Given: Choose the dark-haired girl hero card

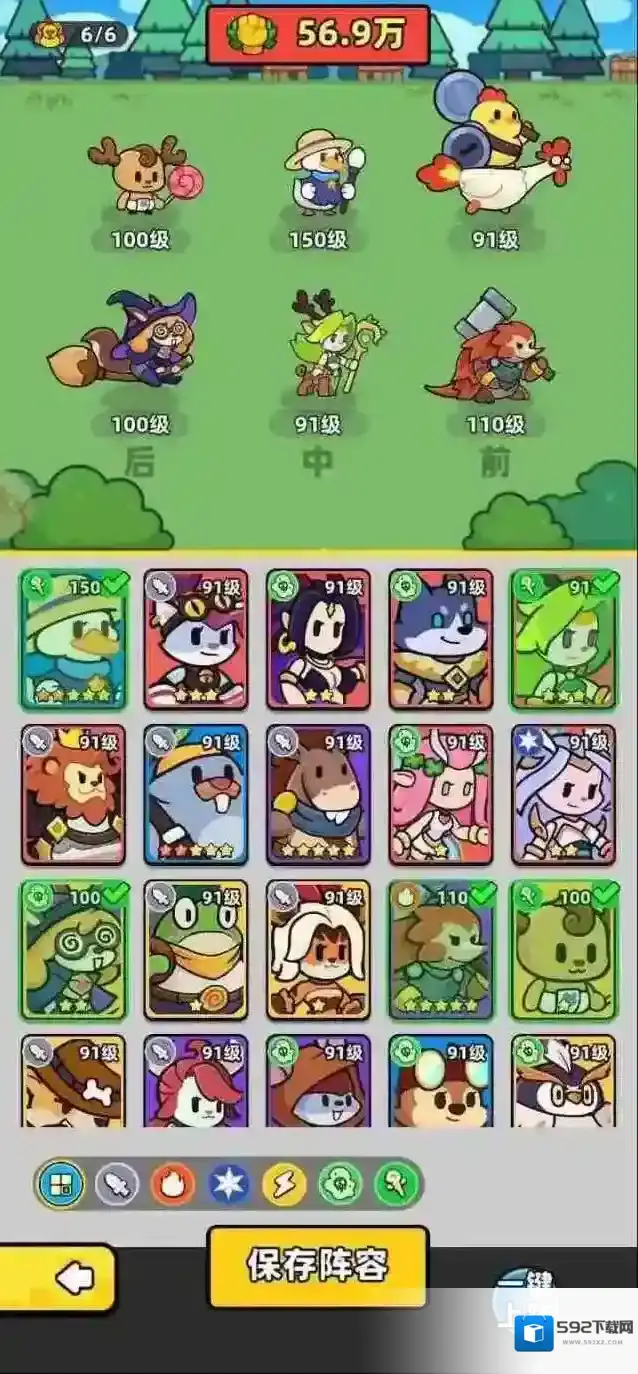Looking at the screenshot, I should pos(318,638).
